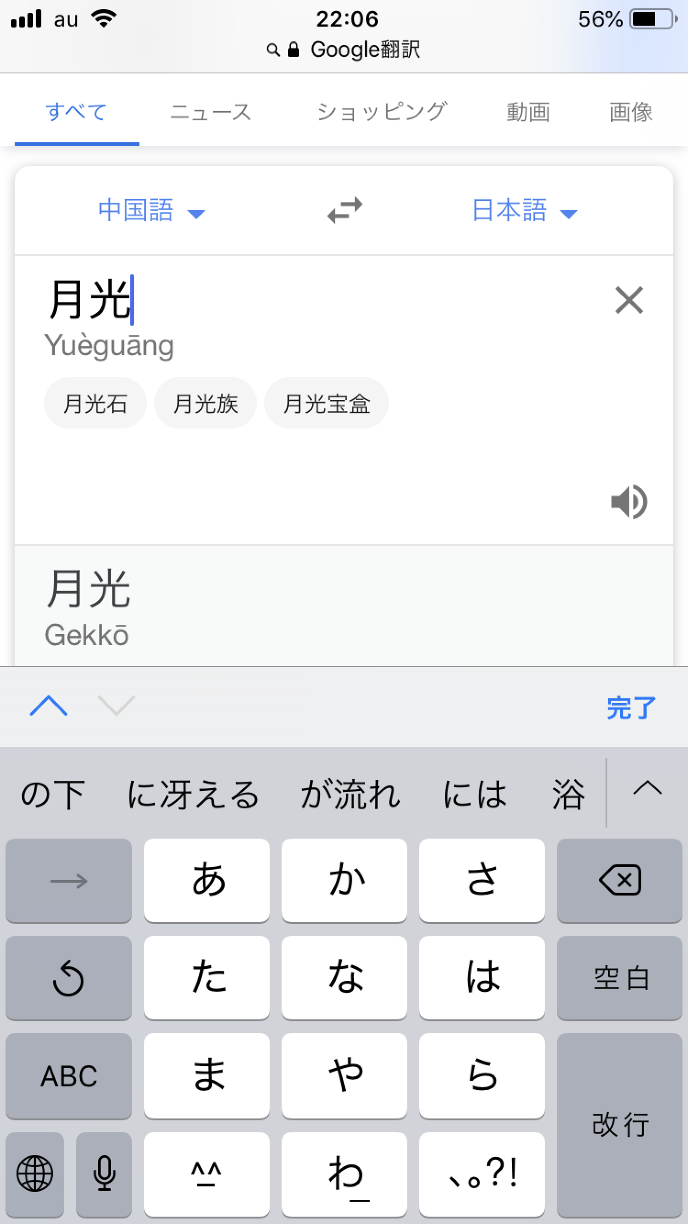Expand the keyboard suggestion list

(x=648, y=789)
